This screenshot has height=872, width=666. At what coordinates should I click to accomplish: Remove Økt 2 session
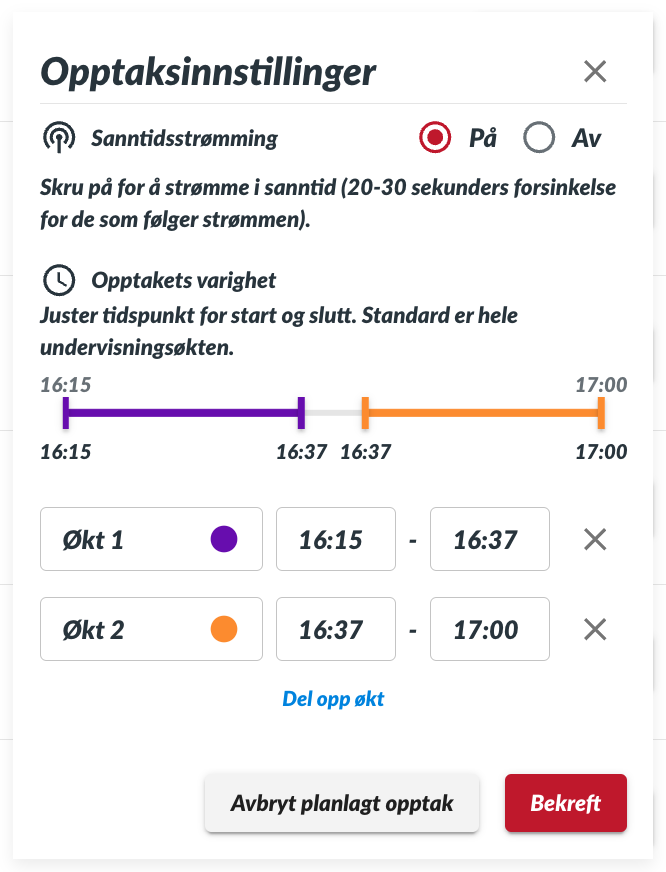[595, 629]
